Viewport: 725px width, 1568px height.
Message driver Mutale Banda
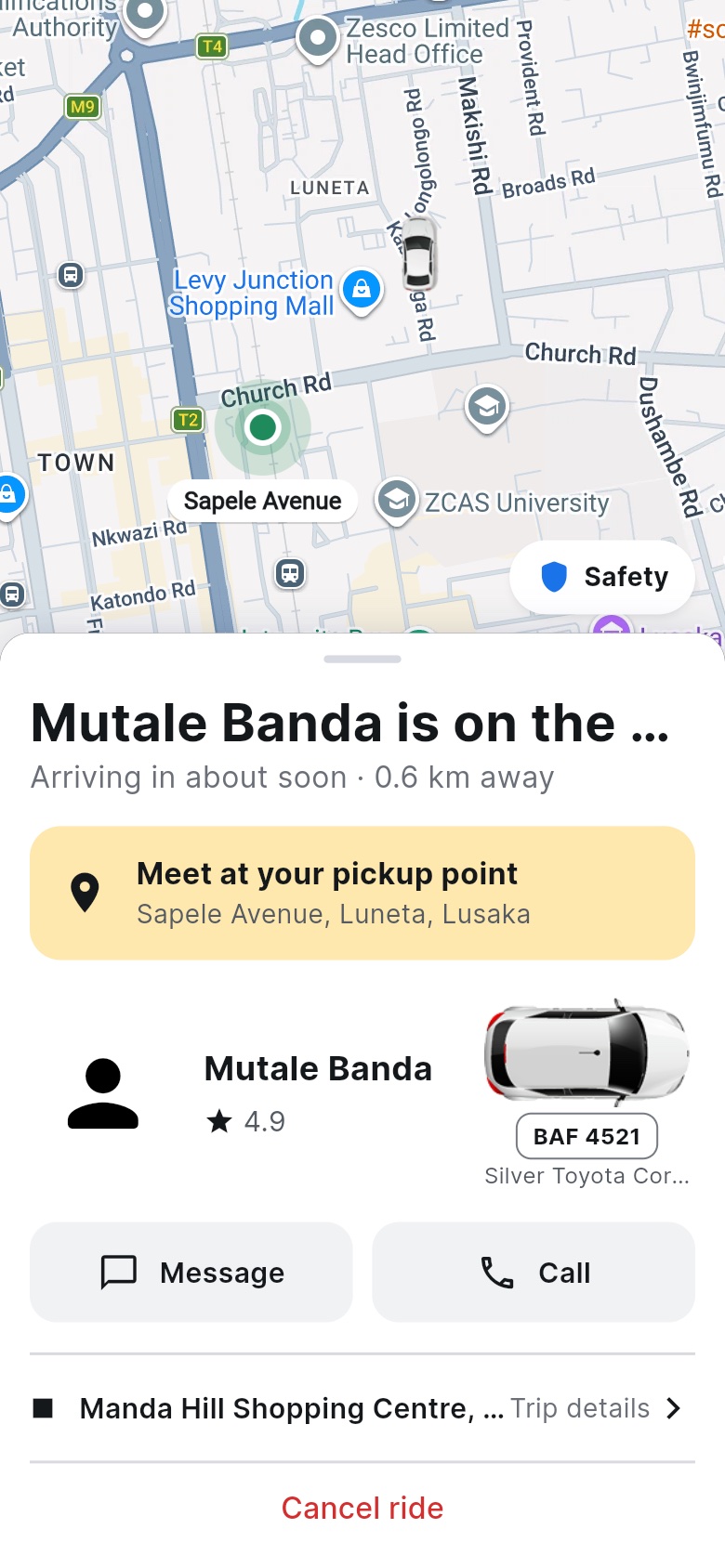191,1272
